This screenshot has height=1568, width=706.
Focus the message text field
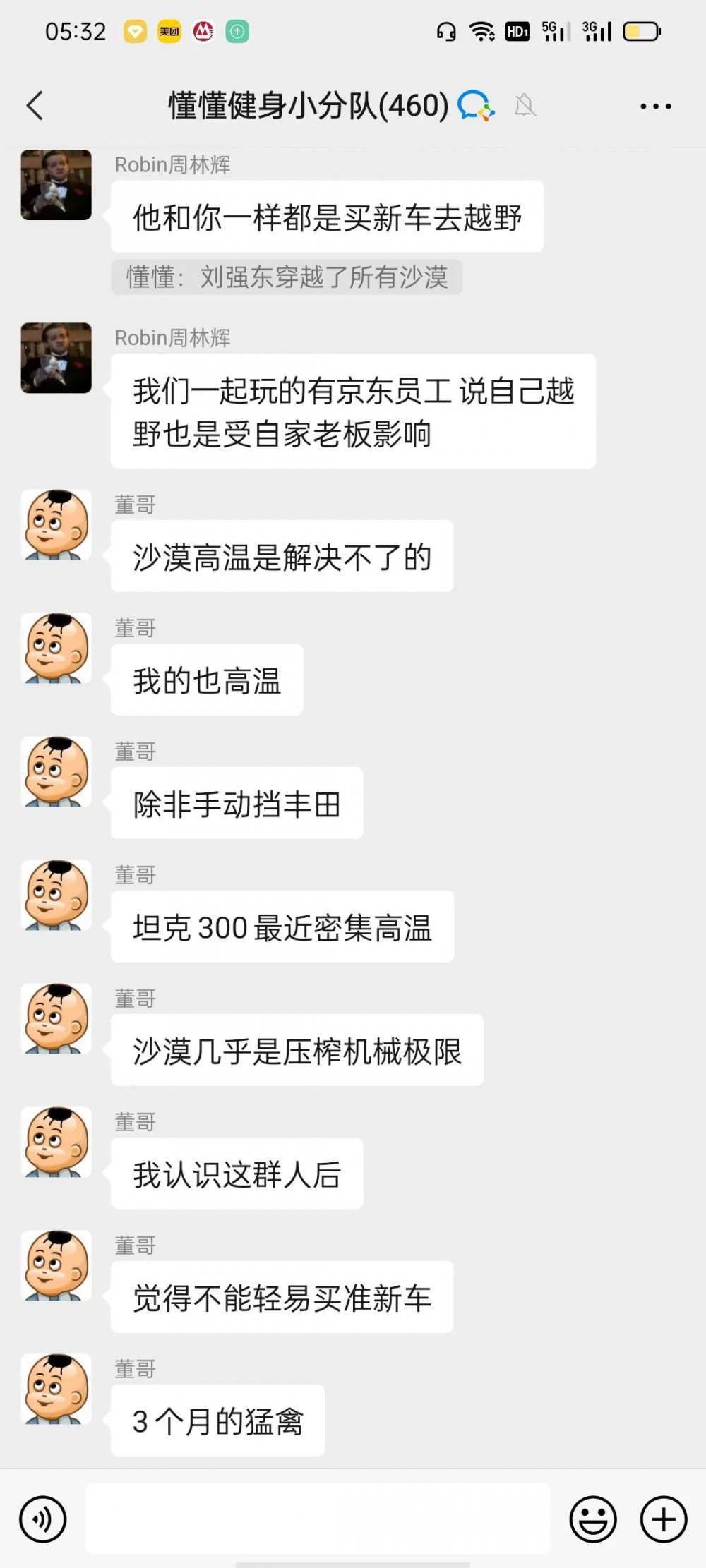tap(318, 1519)
